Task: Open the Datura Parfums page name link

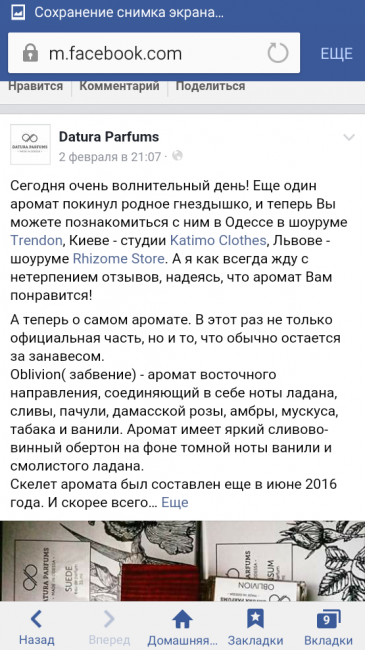Action: (109, 136)
